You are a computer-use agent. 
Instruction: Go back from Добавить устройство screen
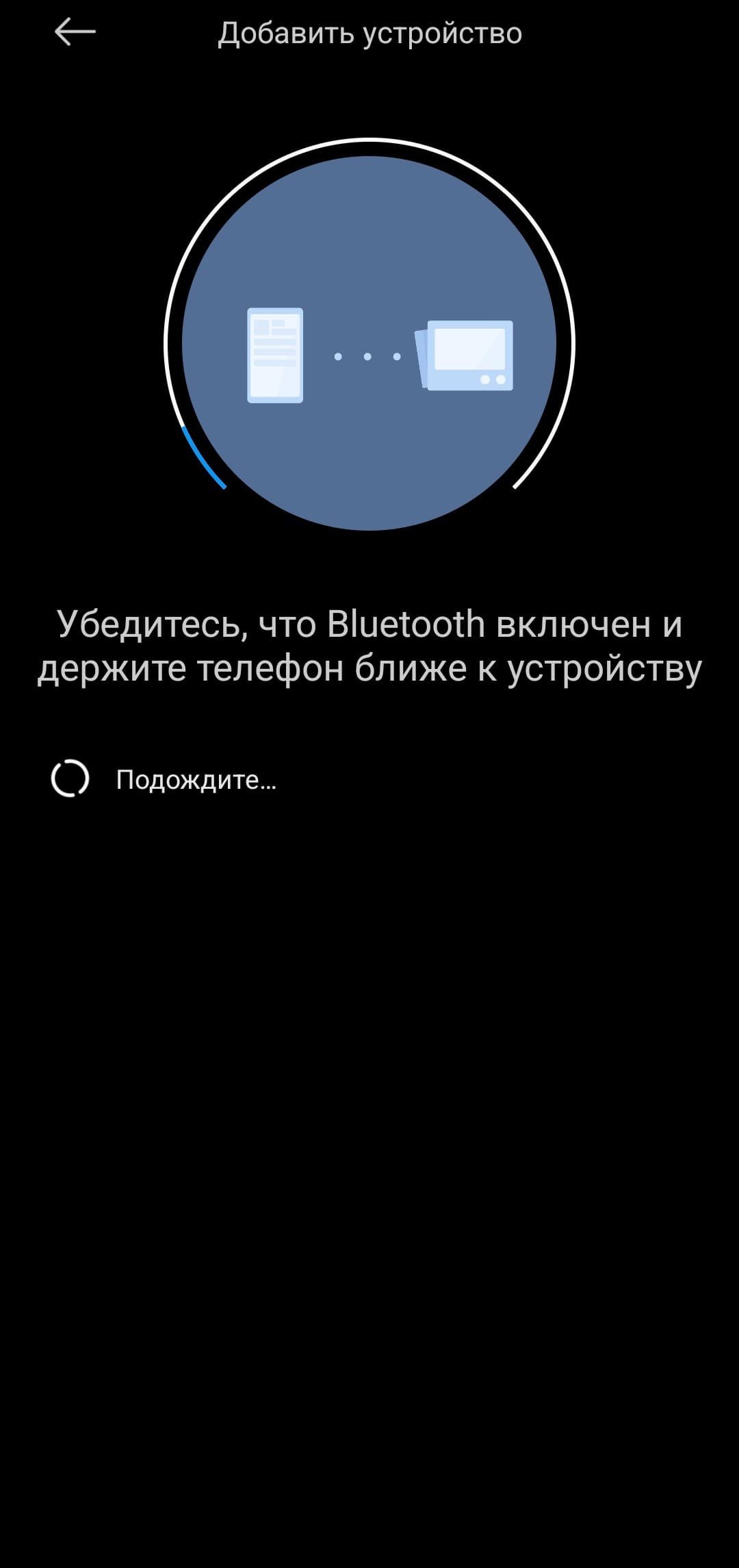pyautogui.click(x=75, y=32)
